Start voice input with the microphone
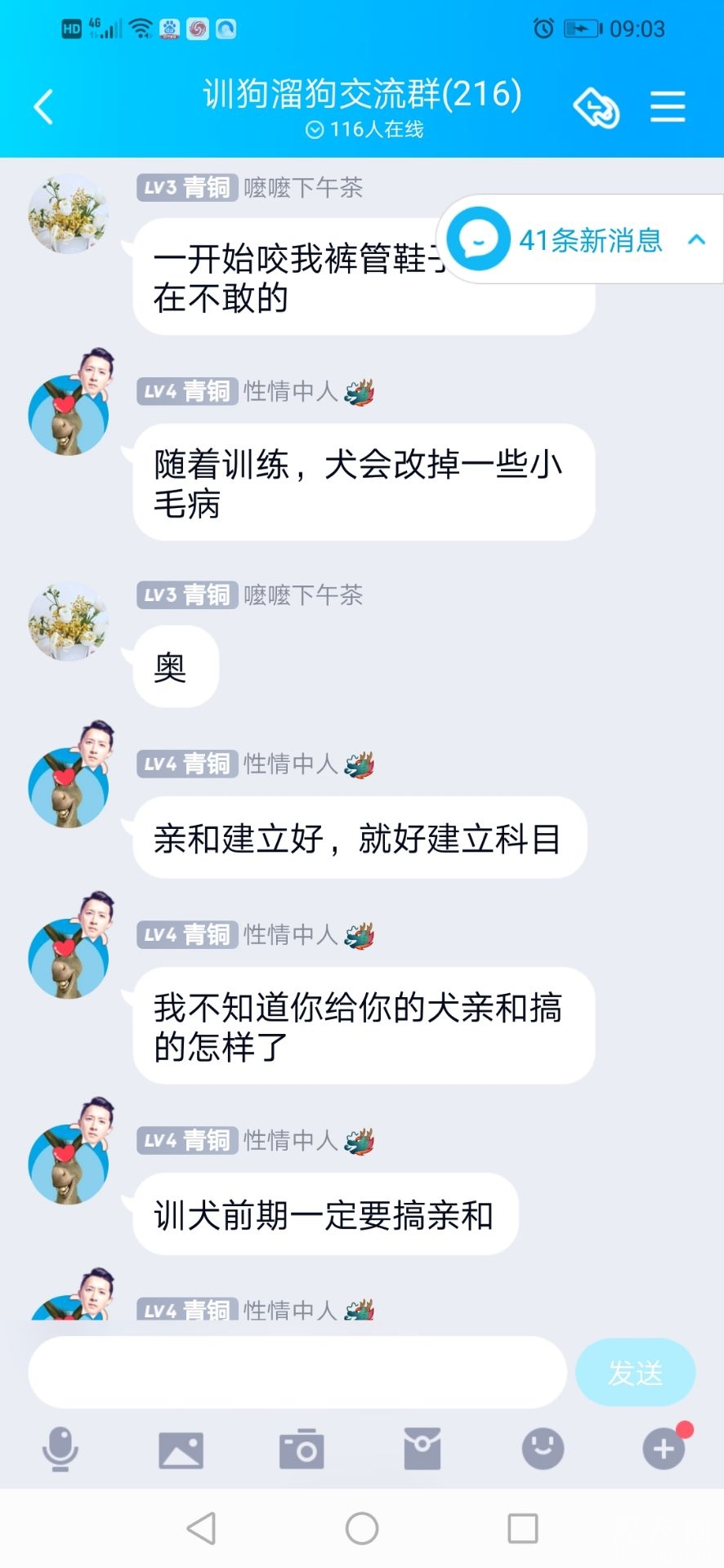 pos(60,1450)
